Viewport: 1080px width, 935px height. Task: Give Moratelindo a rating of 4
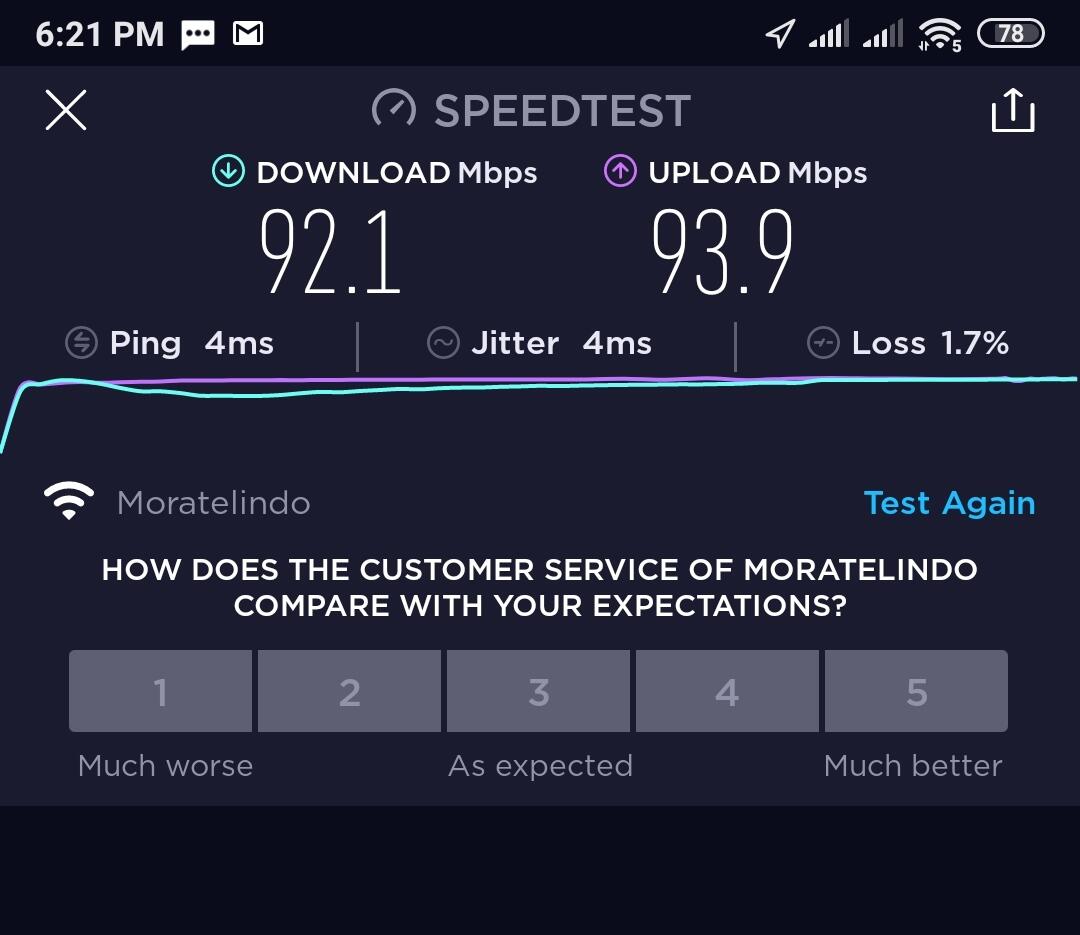pos(727,691)
